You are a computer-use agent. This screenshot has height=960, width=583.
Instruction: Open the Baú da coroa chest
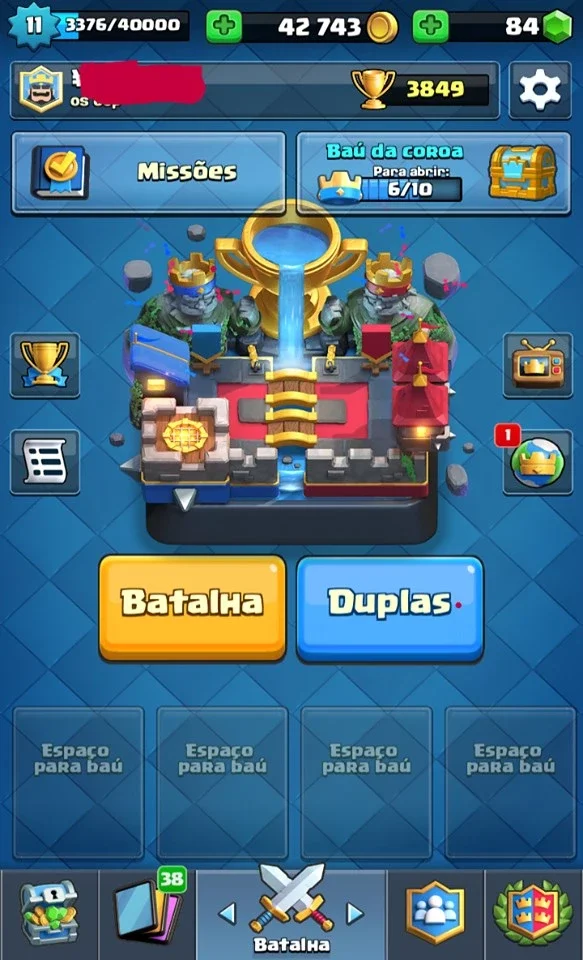click(434, 173)
